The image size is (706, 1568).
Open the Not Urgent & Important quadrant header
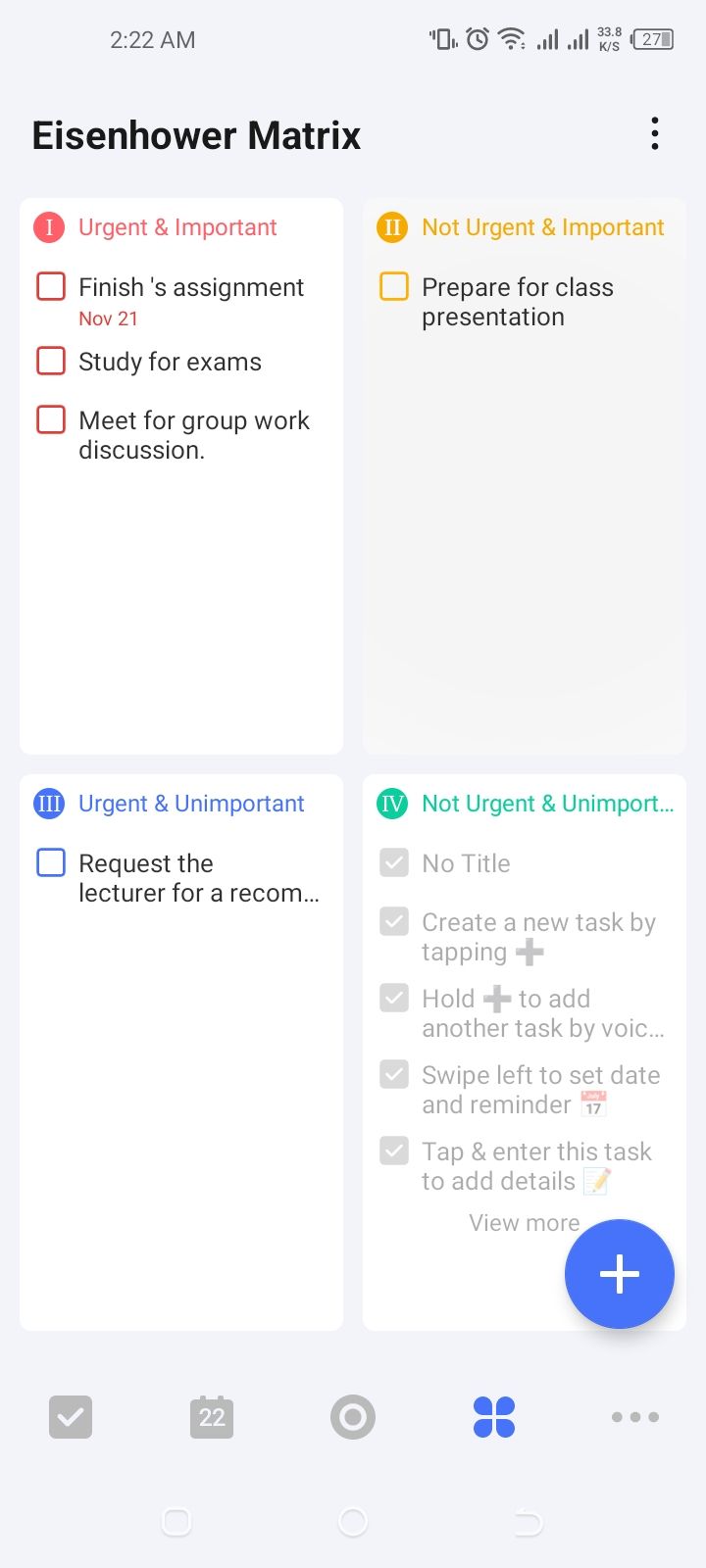tap(542, 227)
